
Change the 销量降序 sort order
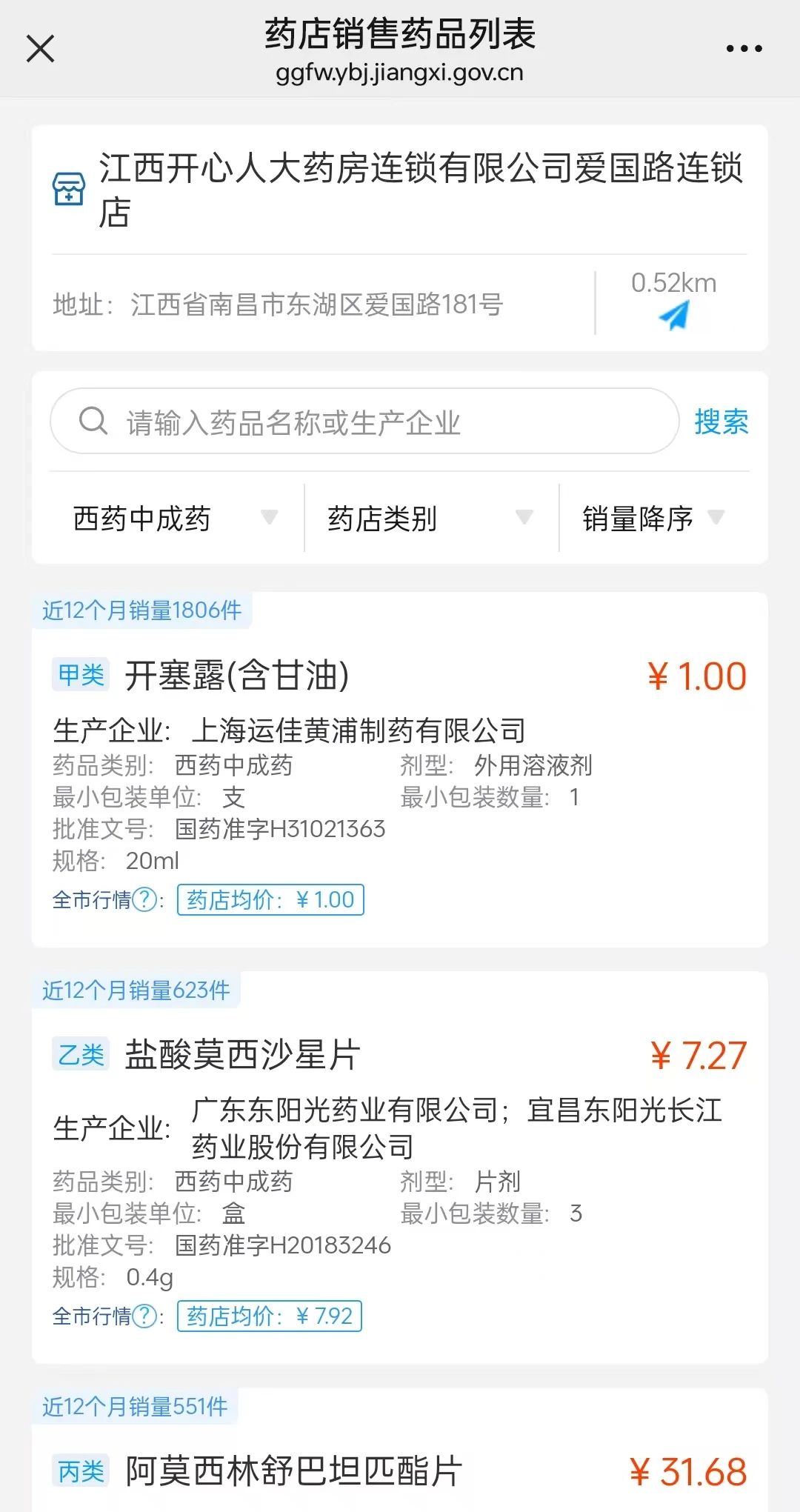pyautogui.click(x=652, y=519)
